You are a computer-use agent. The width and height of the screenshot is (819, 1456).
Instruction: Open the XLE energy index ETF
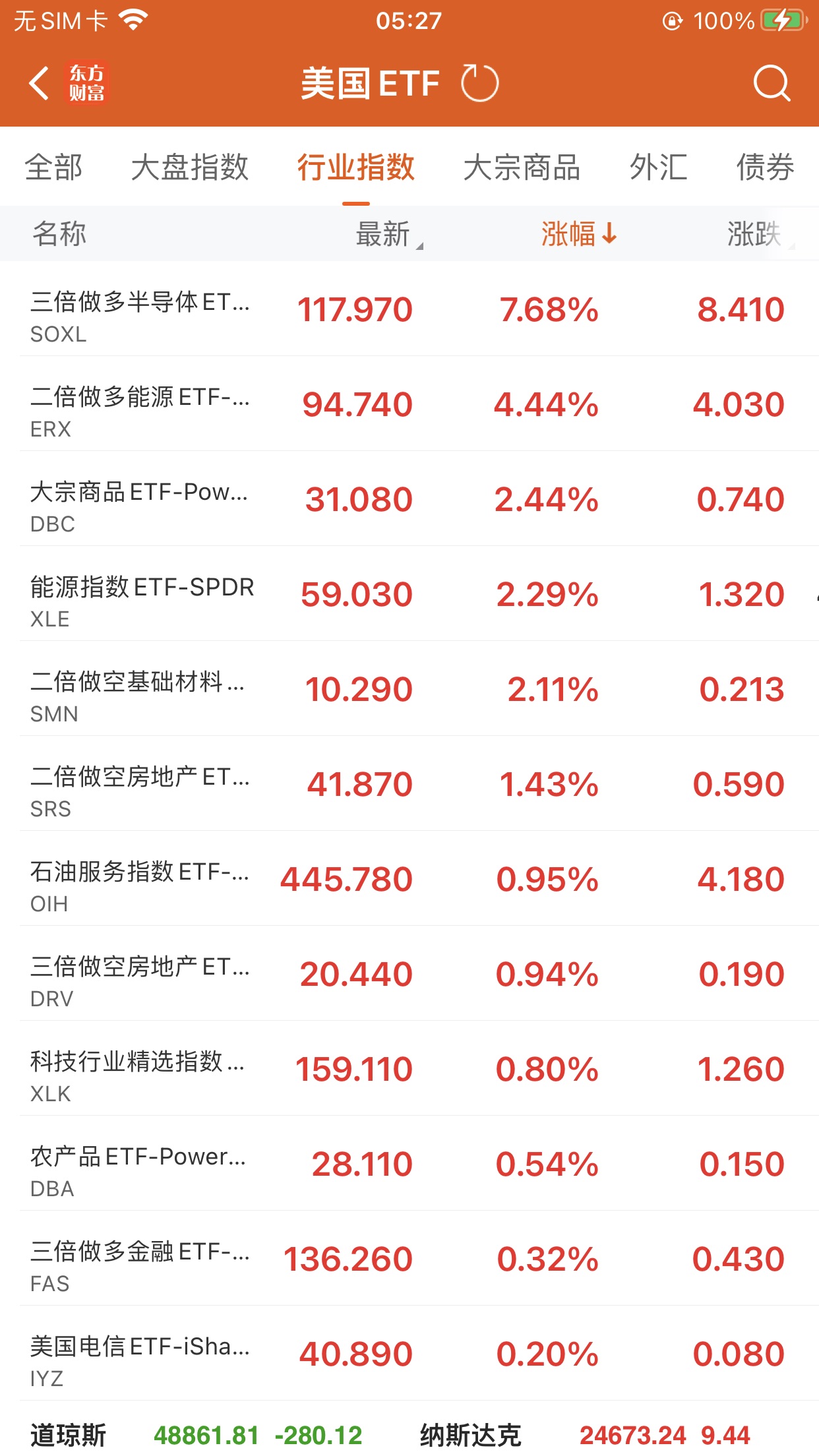pyautogui.click(x=409, y=594)
